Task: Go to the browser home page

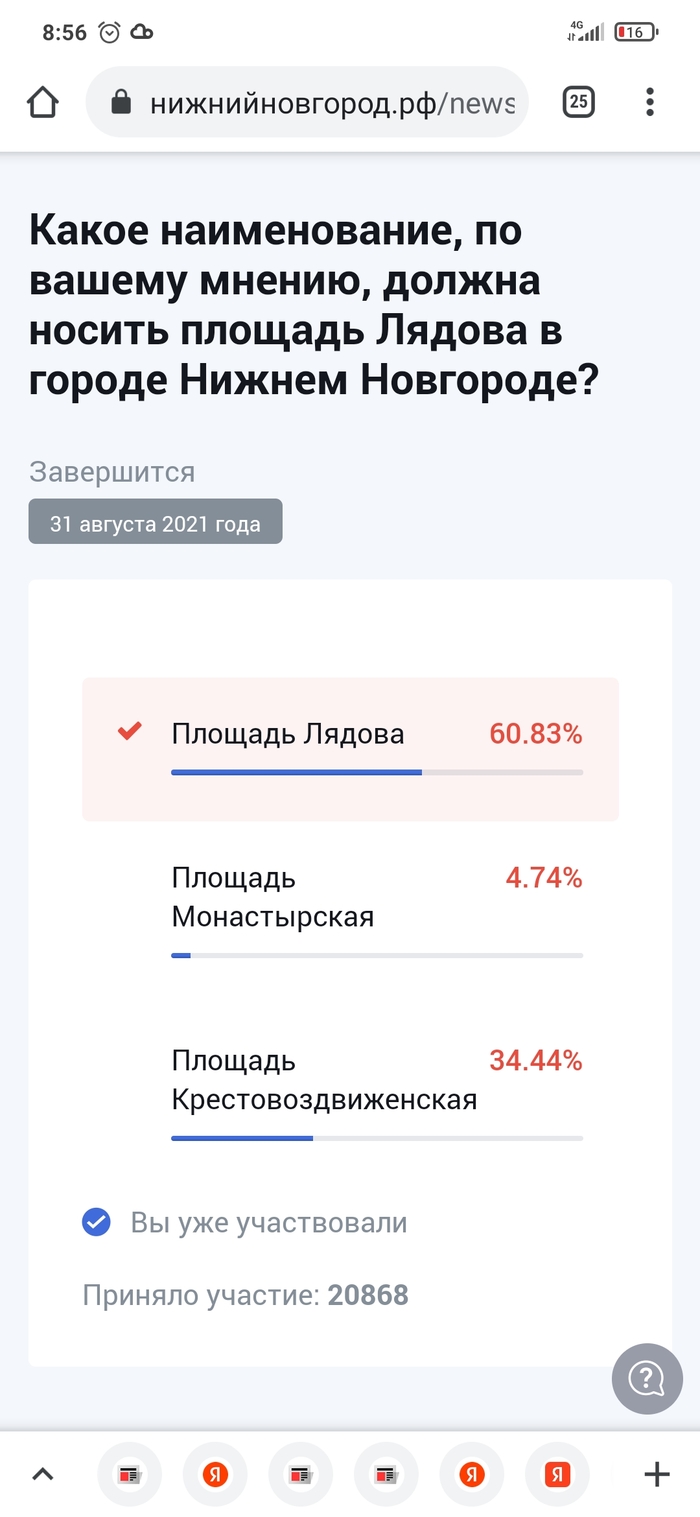Action: click(43, 102)
